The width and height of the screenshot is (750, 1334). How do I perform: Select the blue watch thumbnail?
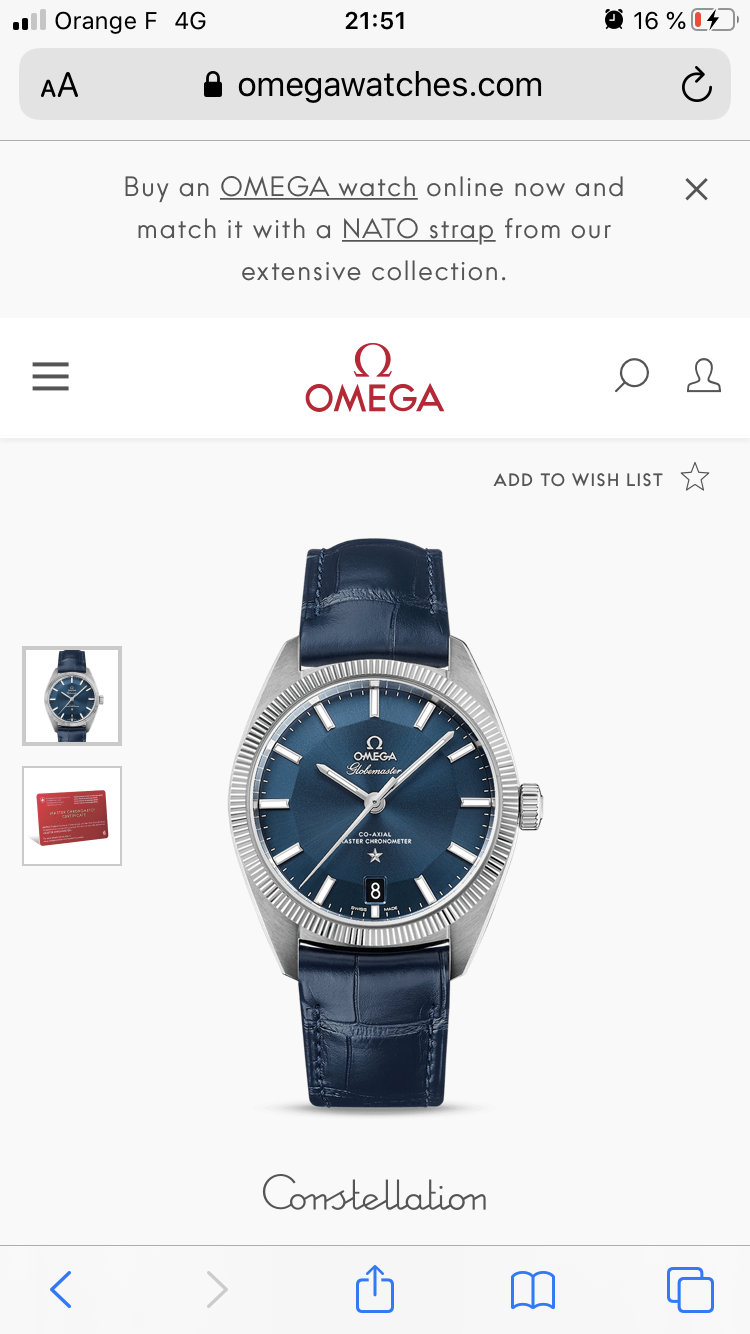click(72, 696)
